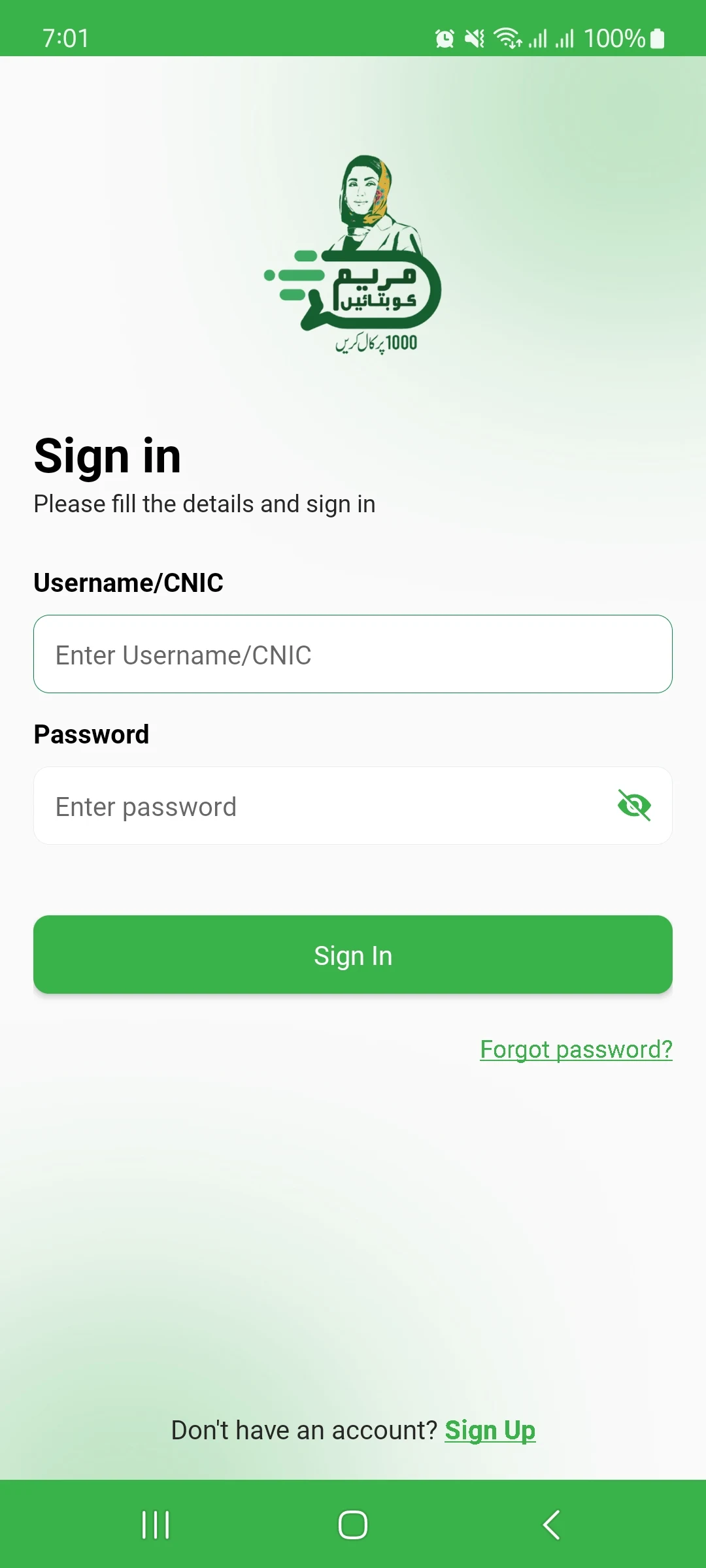Focus the Enter password field
Viewport: 706px width, 1568px height.
314,806
